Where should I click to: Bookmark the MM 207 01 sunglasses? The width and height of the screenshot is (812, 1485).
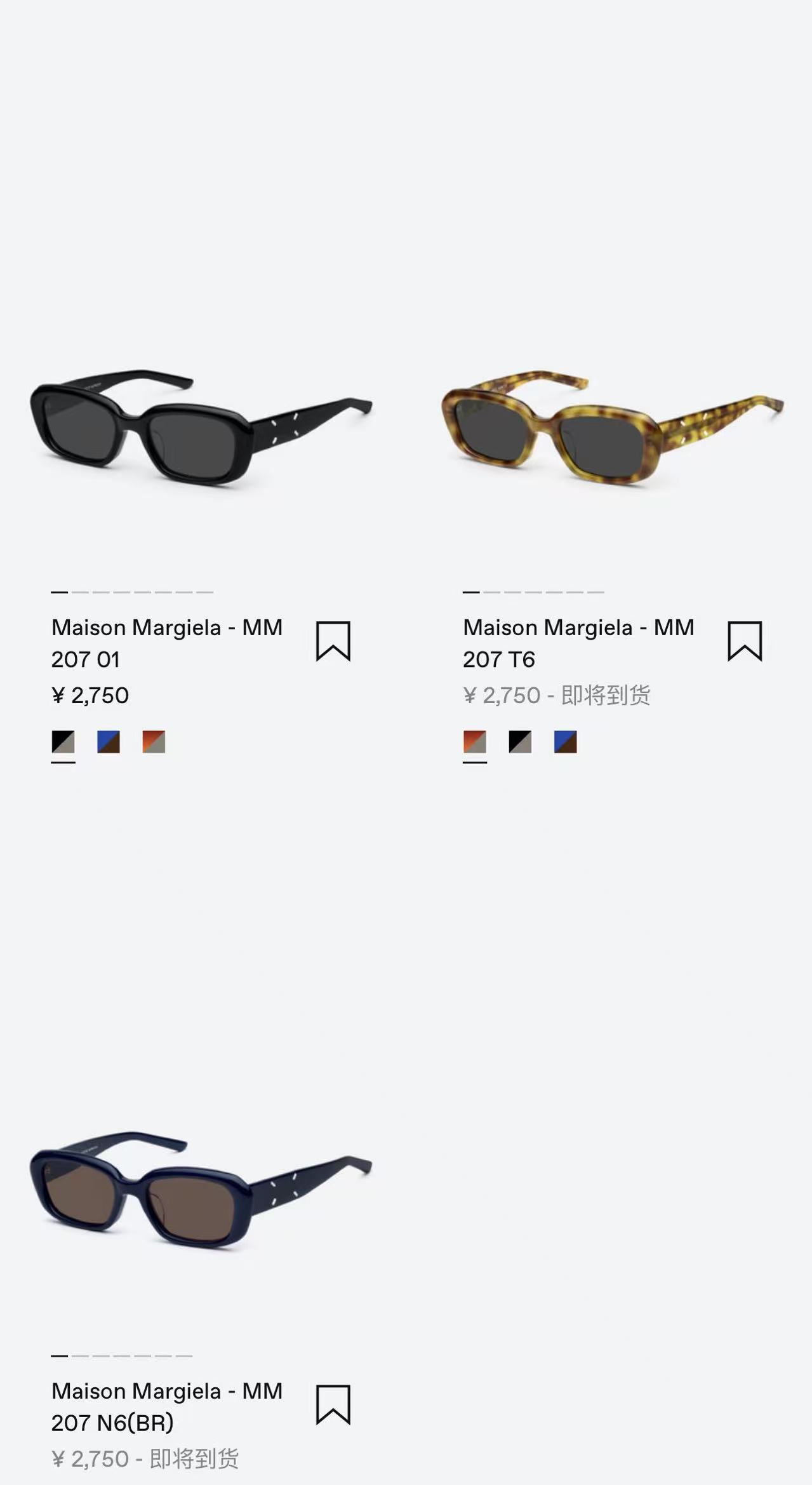(333, 641)
